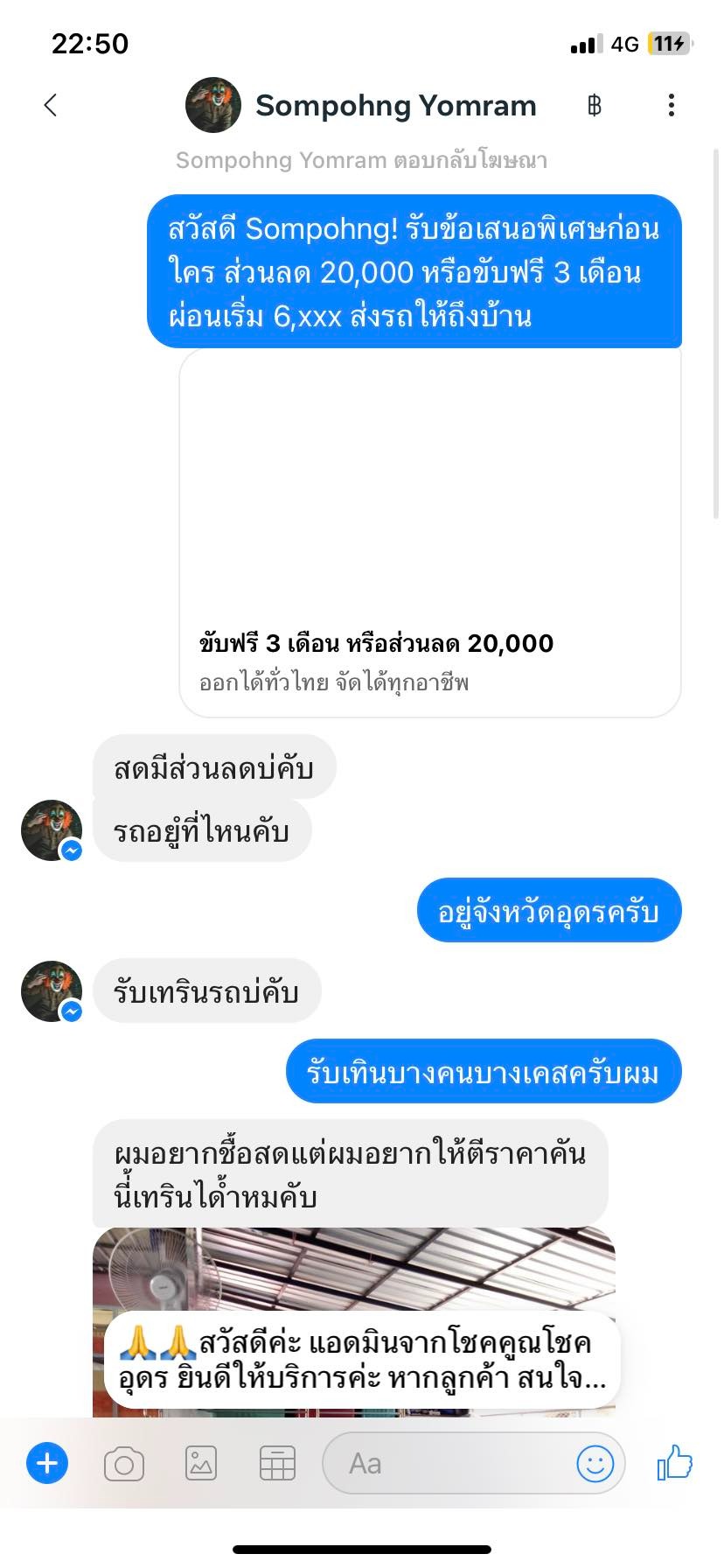Open the ad card ขับฟรี 3 เดือน
Screen dimensions: 724x1568
[429, 534]
